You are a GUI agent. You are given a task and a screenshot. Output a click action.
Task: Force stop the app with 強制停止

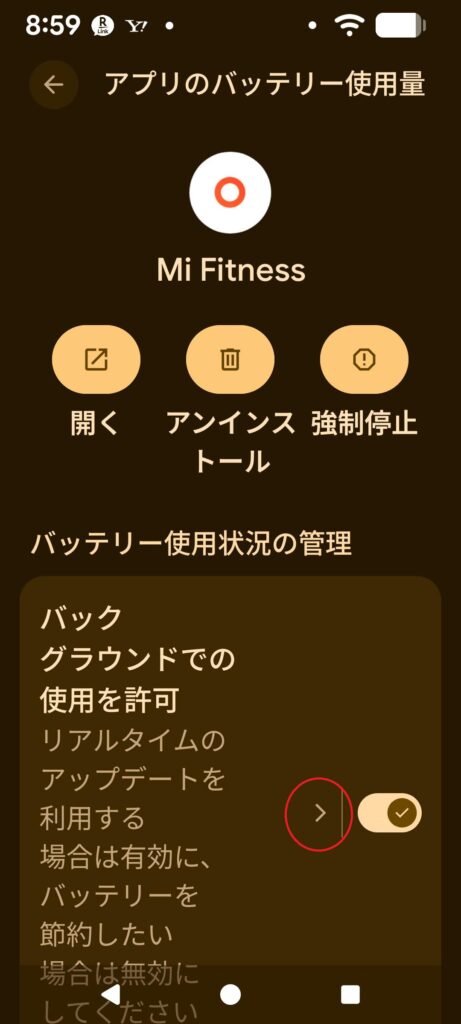pos(364,359)
